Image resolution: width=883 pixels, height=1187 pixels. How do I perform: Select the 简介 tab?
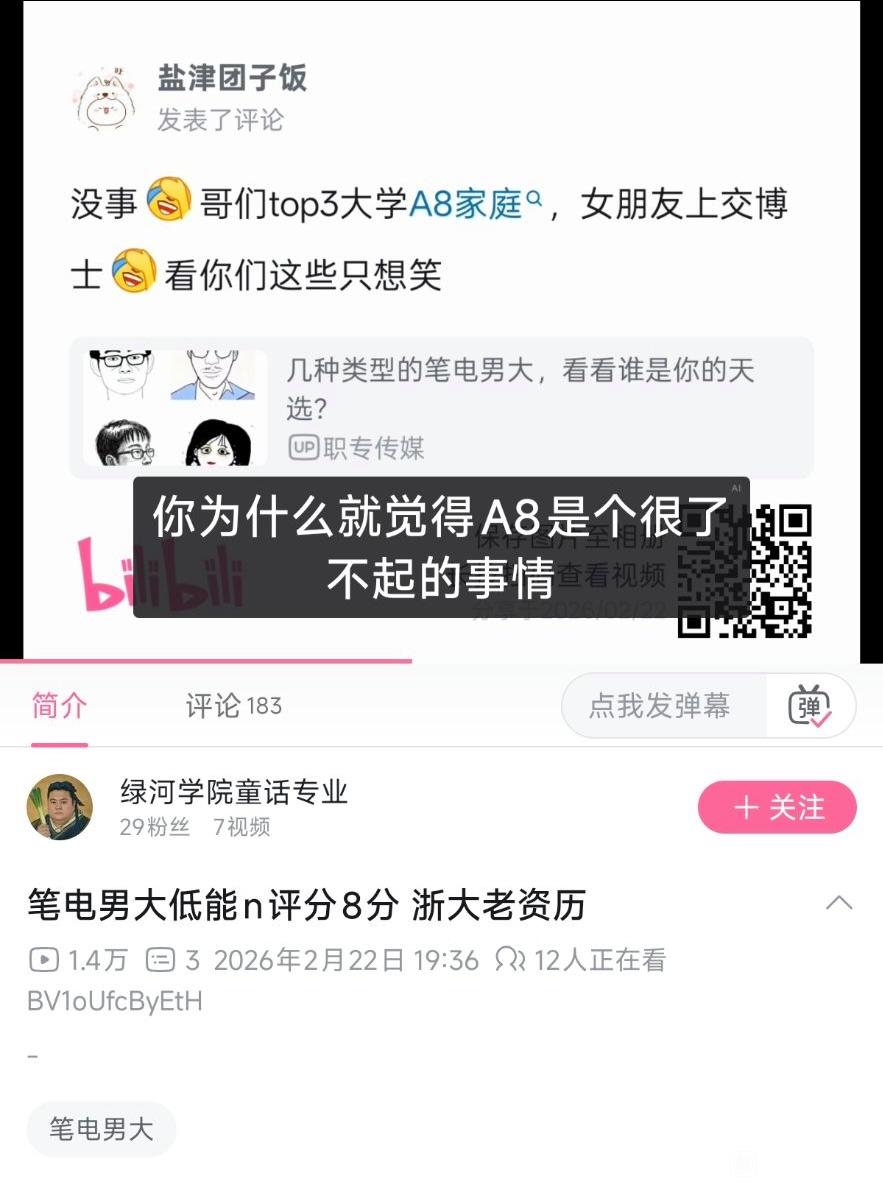pyautogui.click(x=59, y=706)
